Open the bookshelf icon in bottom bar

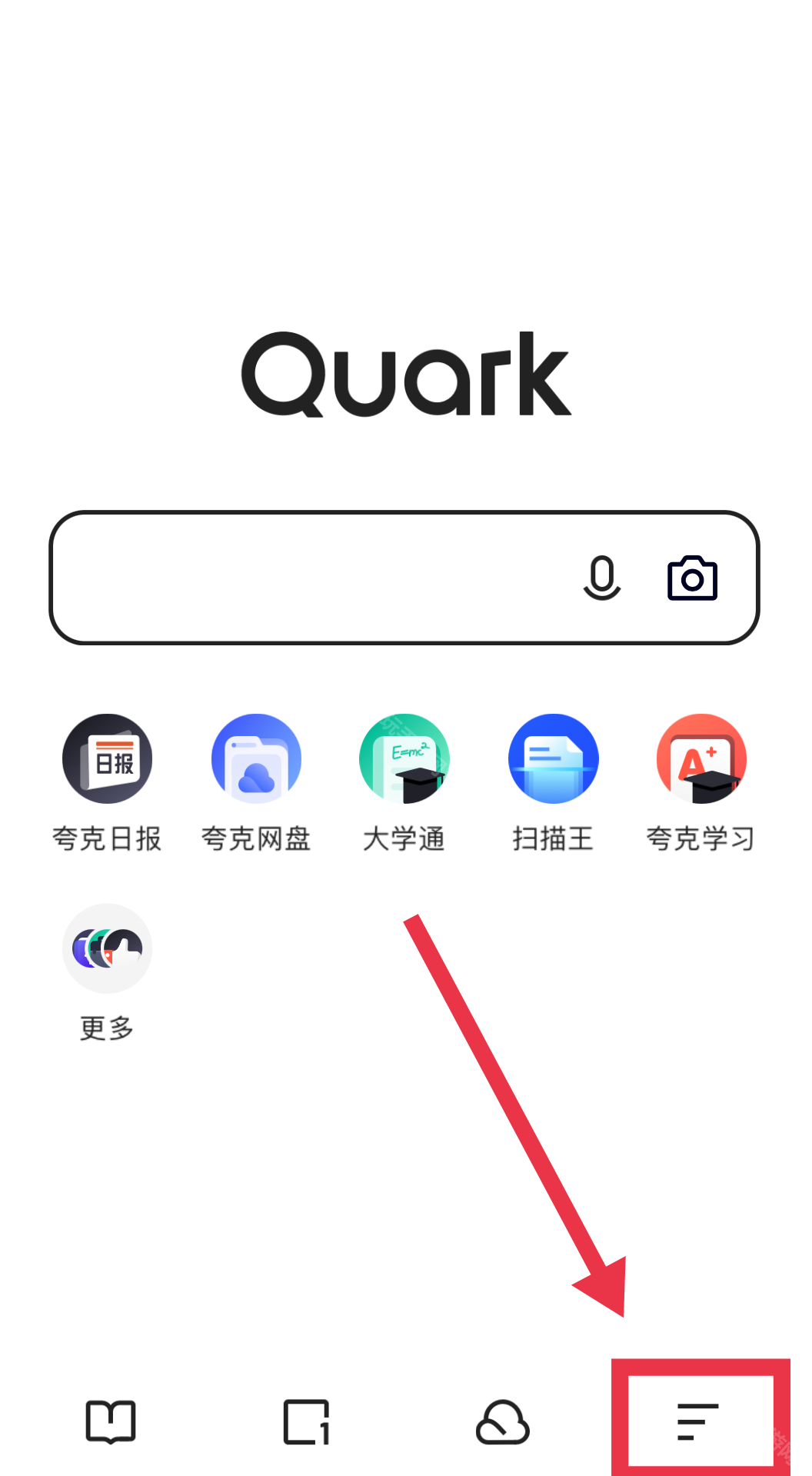[111, 1422]
